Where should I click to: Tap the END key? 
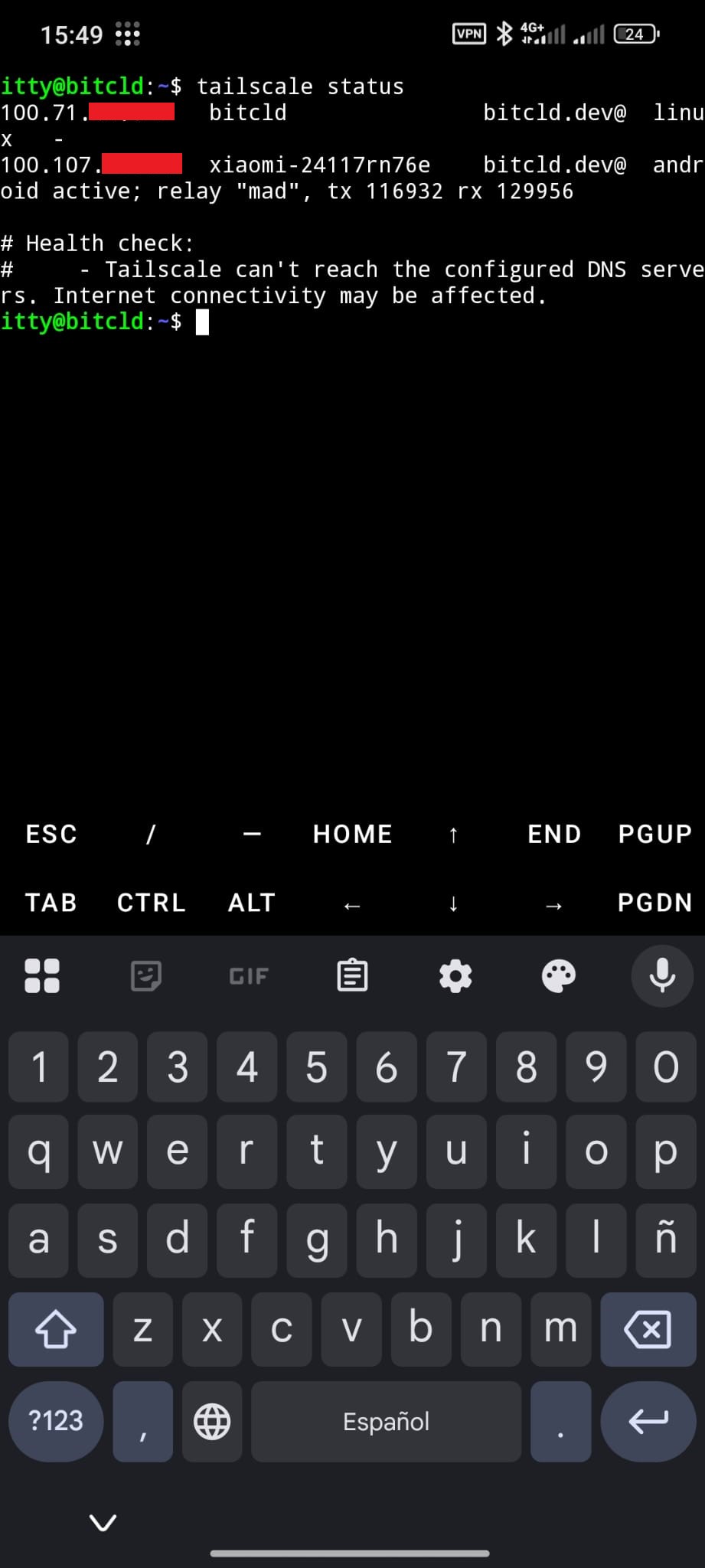(554, 834)
